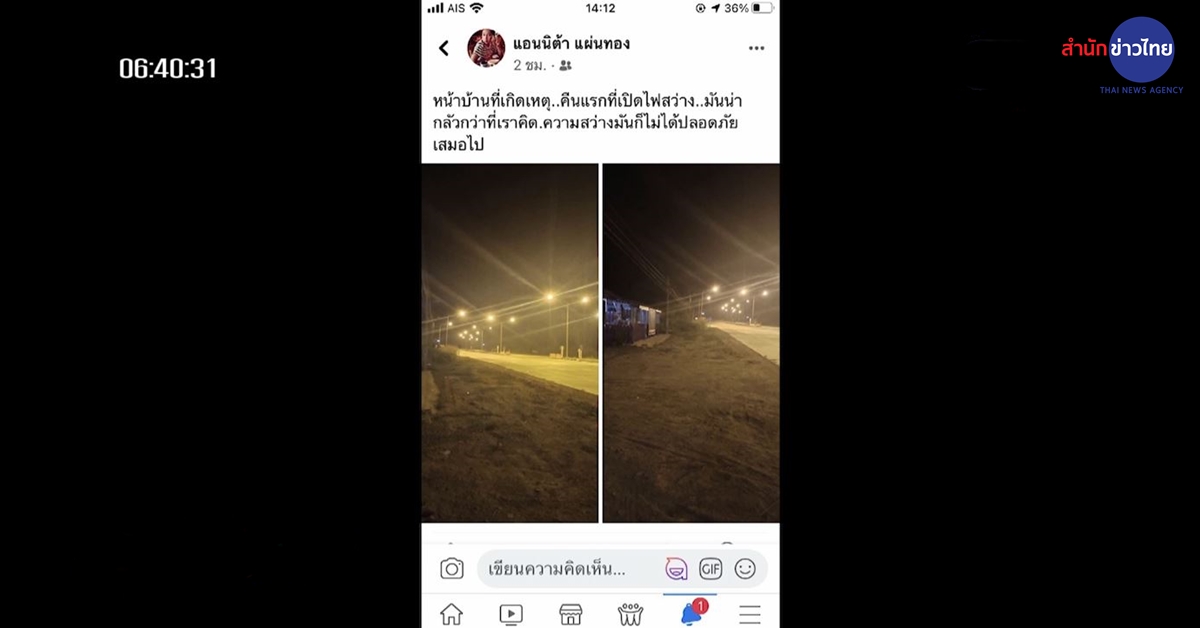Switch to the Watch video tab
The height and width of the screenshot is (628, 1200).
click(x=510, y=613)
